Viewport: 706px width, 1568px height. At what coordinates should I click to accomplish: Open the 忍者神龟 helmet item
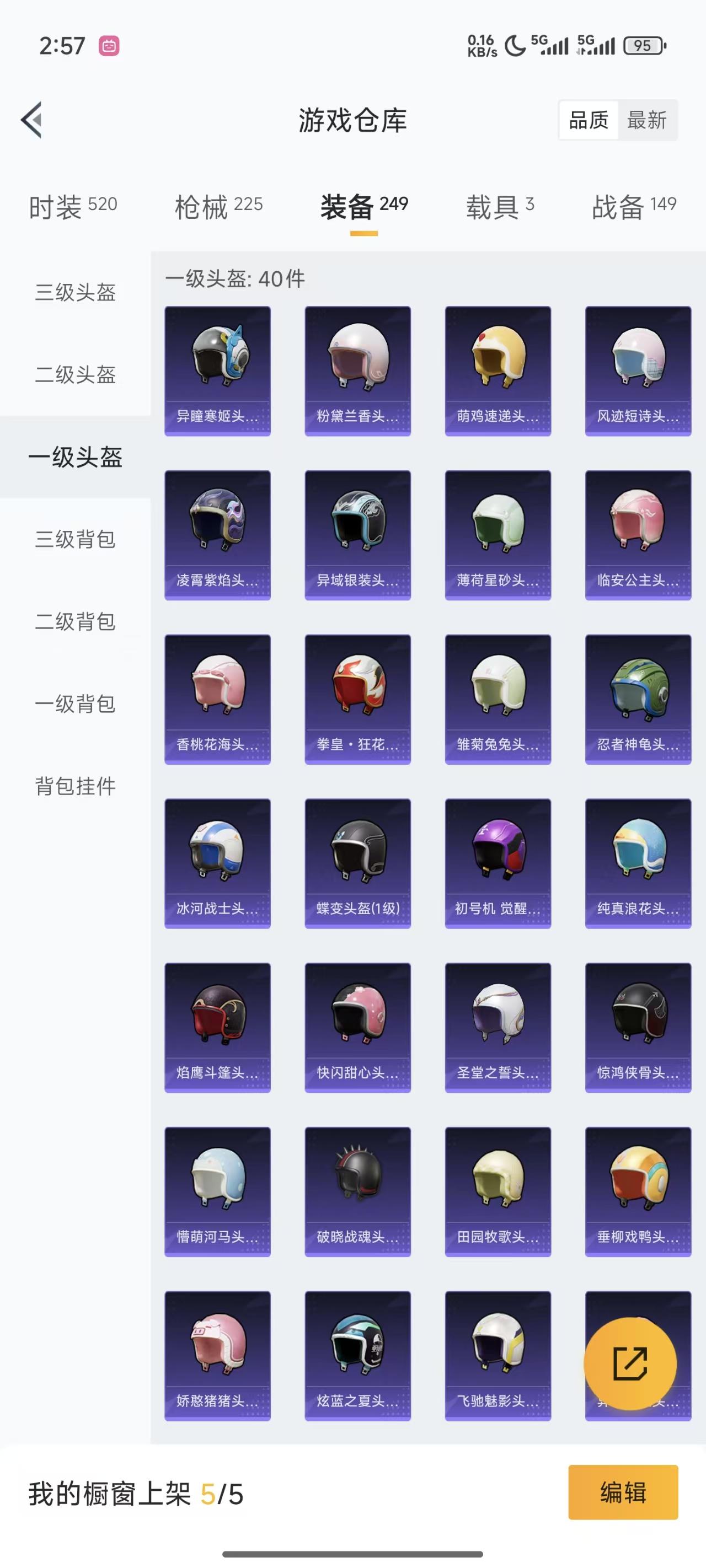click(638, 694)
